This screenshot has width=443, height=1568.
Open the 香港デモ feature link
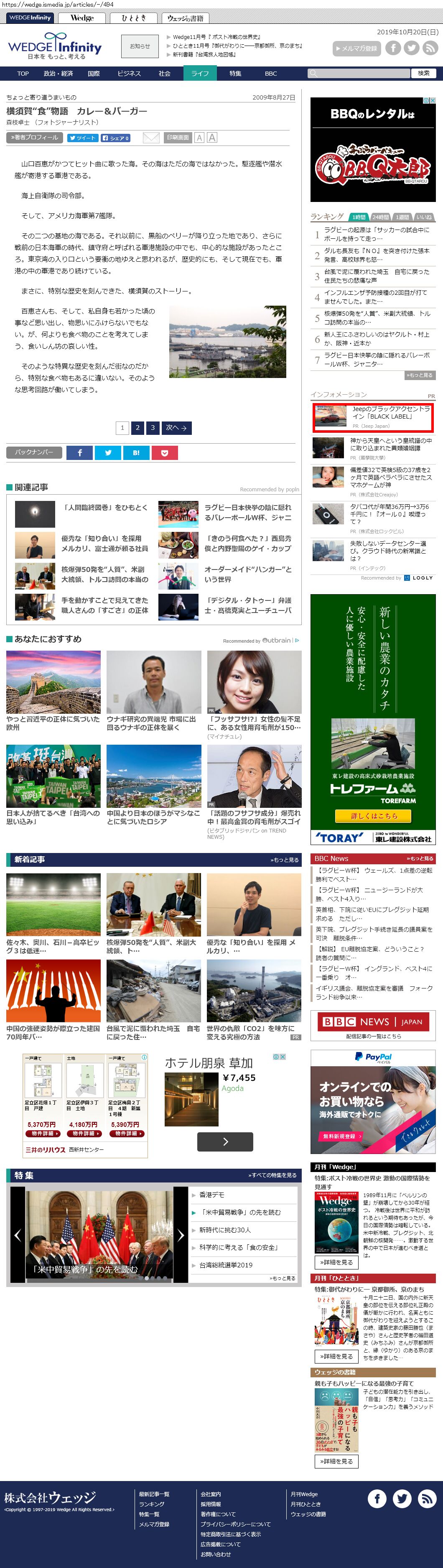click(x=212, y=1194)
